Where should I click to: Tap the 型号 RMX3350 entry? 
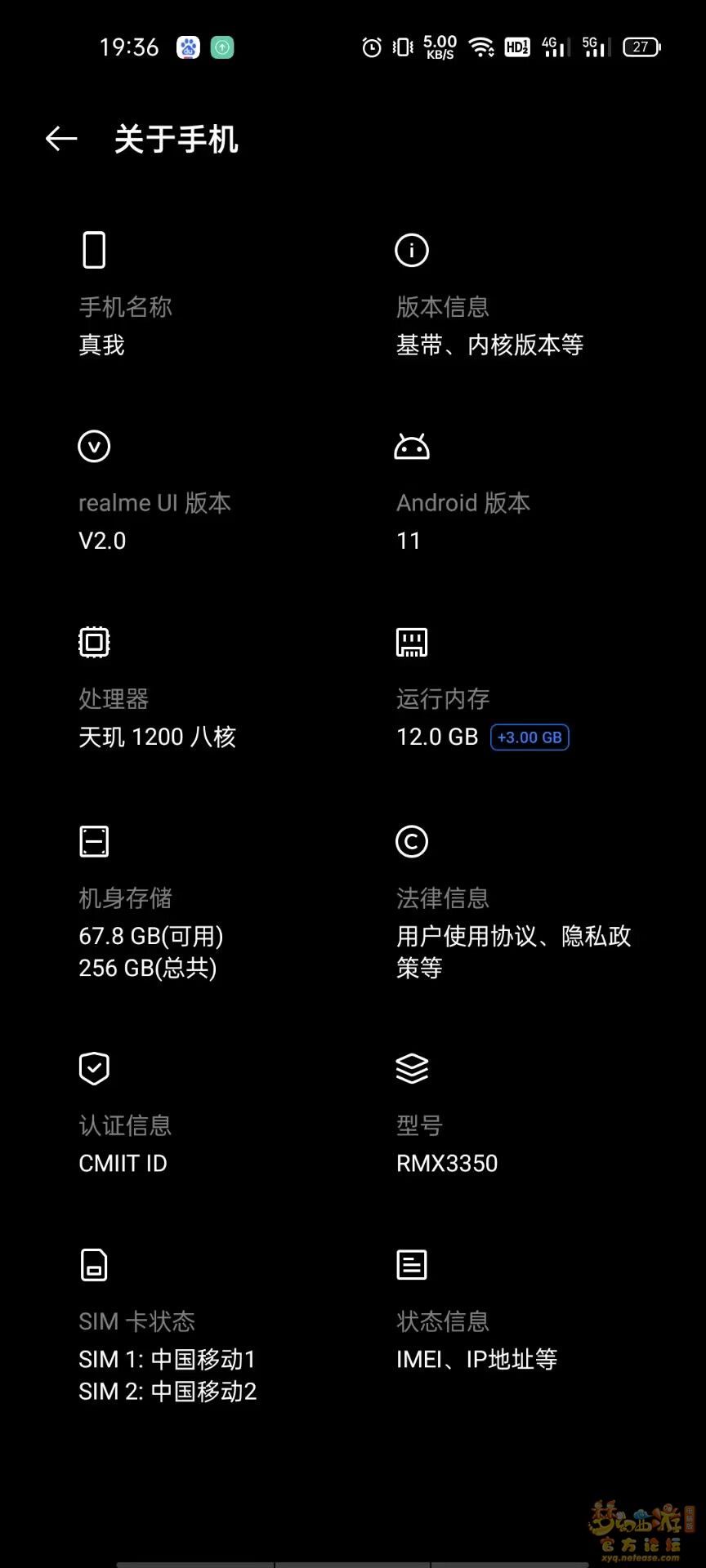[x=512, y=1114]
